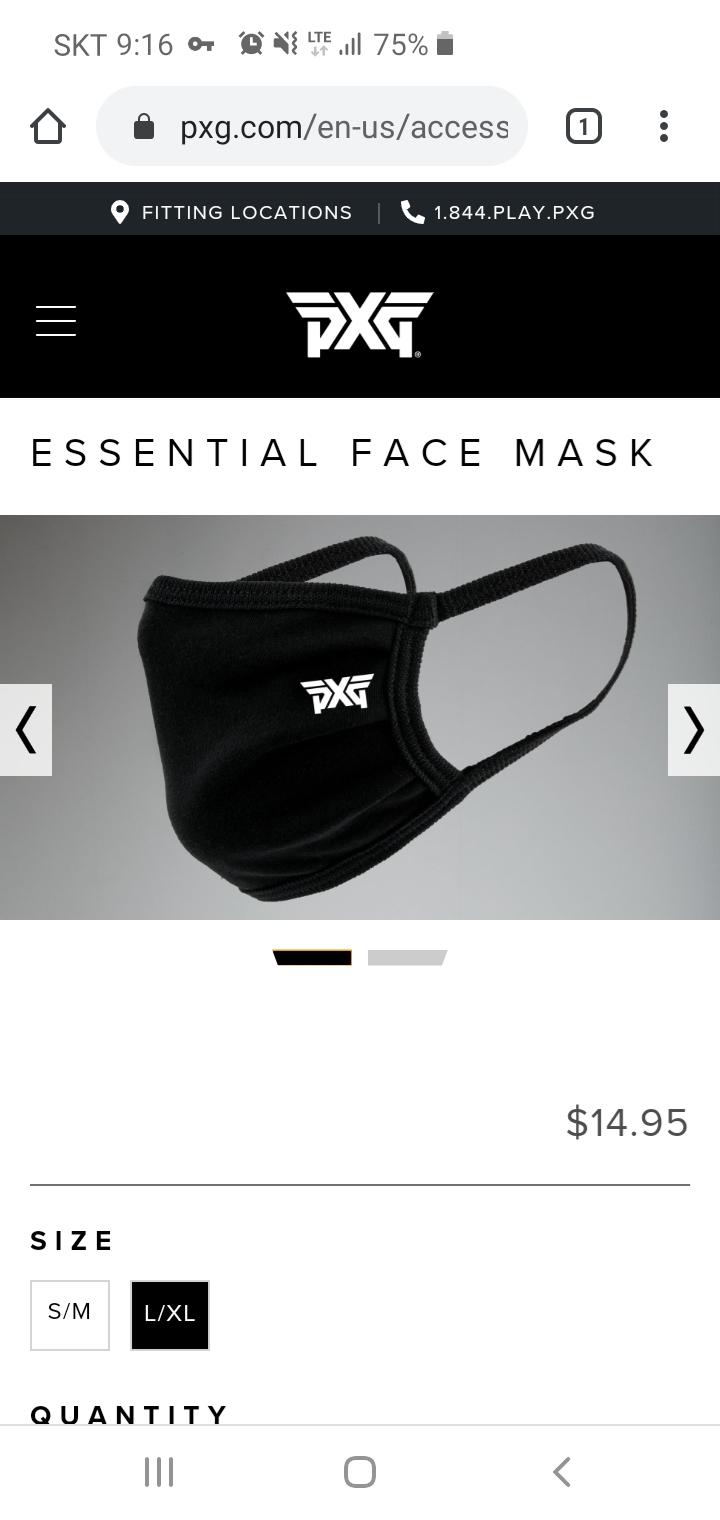Select the first image indicator
The height and width of the screenshot is (1520, 720).
click(x=312, y=957)
